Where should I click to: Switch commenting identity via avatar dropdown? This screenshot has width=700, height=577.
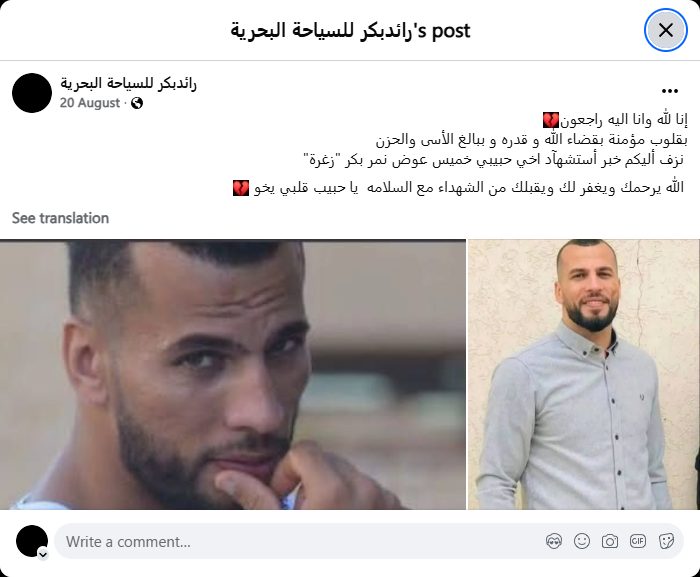coord(42,553)
